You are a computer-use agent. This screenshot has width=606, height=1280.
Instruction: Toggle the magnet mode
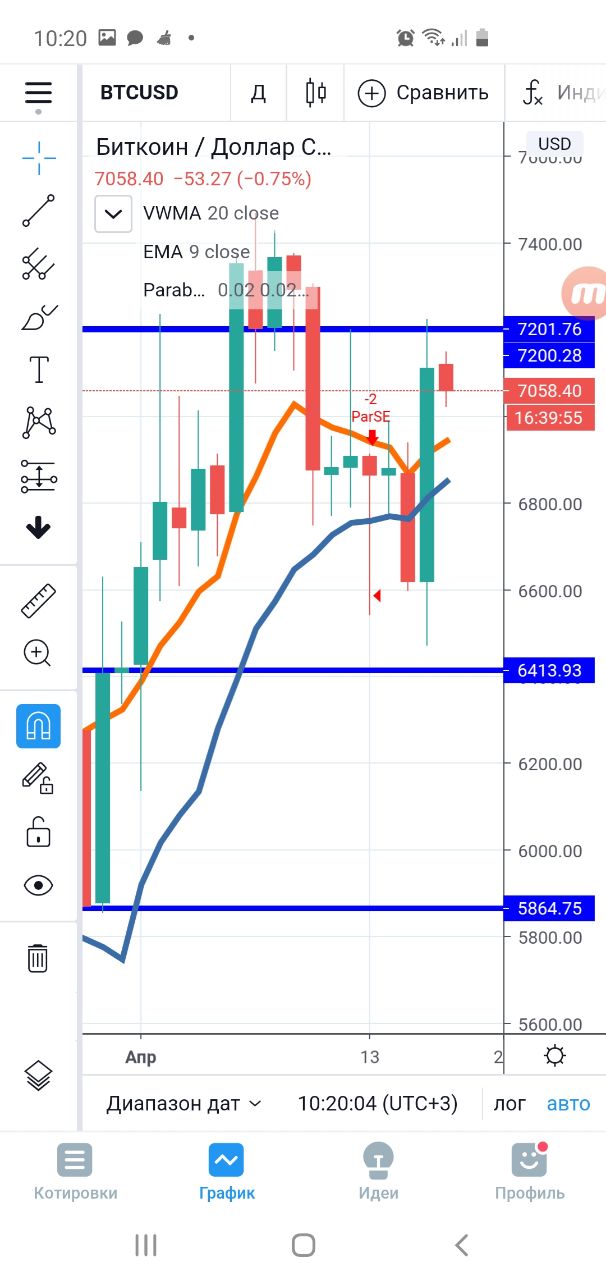(38, 726)
